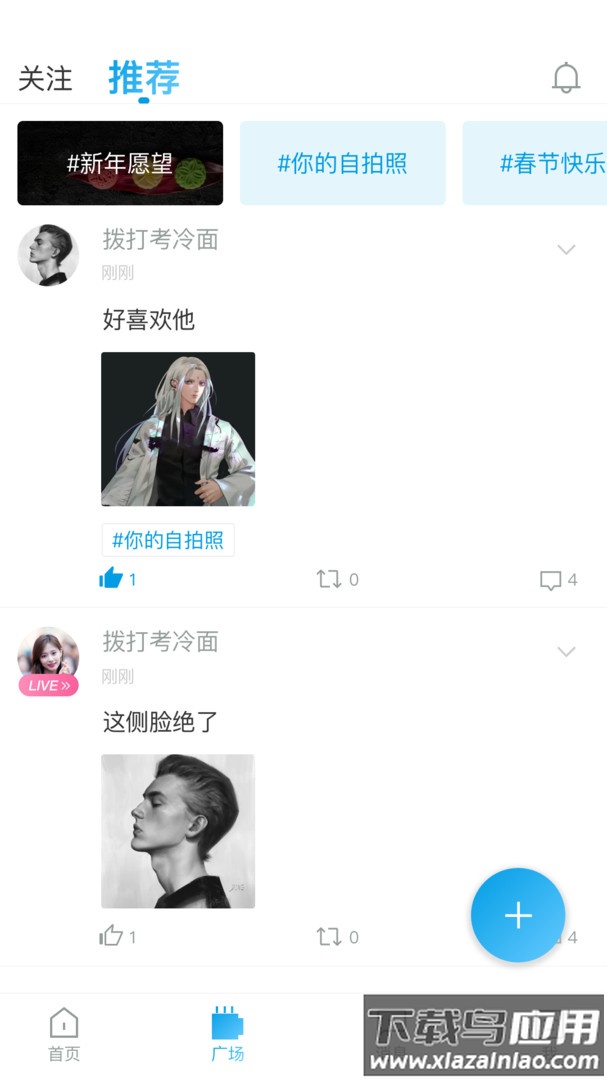Viewport: 607px width, 1080px height.
Task: Create a new post with the plus button
Action: click(518, 915)
